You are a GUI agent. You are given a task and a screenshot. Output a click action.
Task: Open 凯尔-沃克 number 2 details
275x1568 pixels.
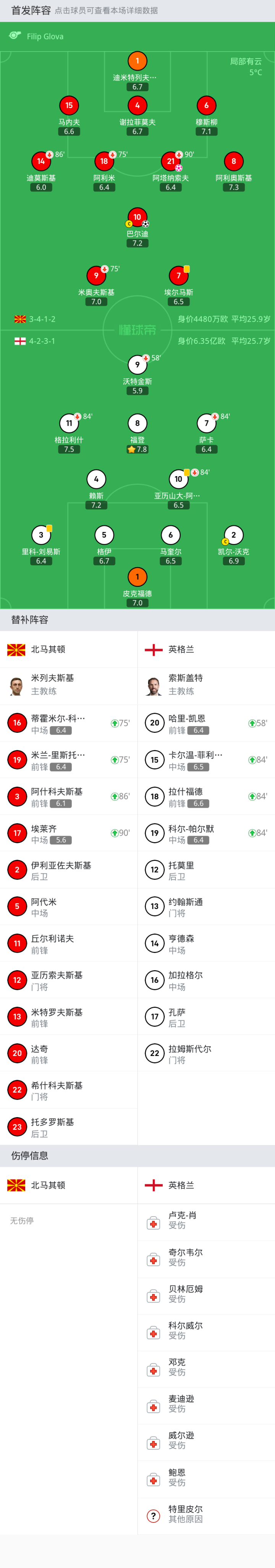(233, 536)
